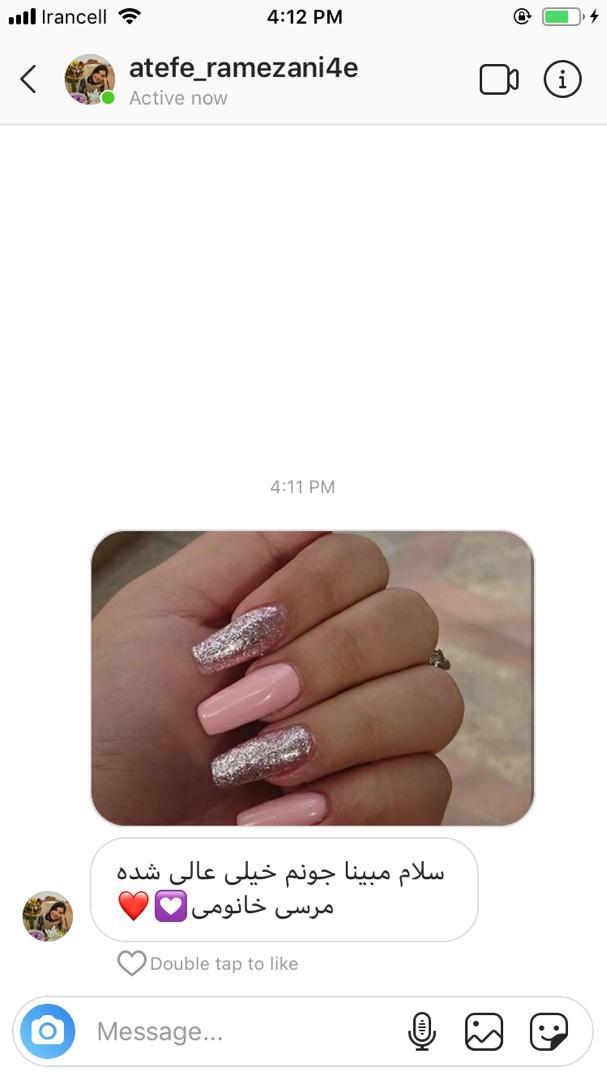Viewport: 607px width, 1080px height.
Task: Open atefe_ramezani4e's profile from header
Action: click(x=243, y=69)
